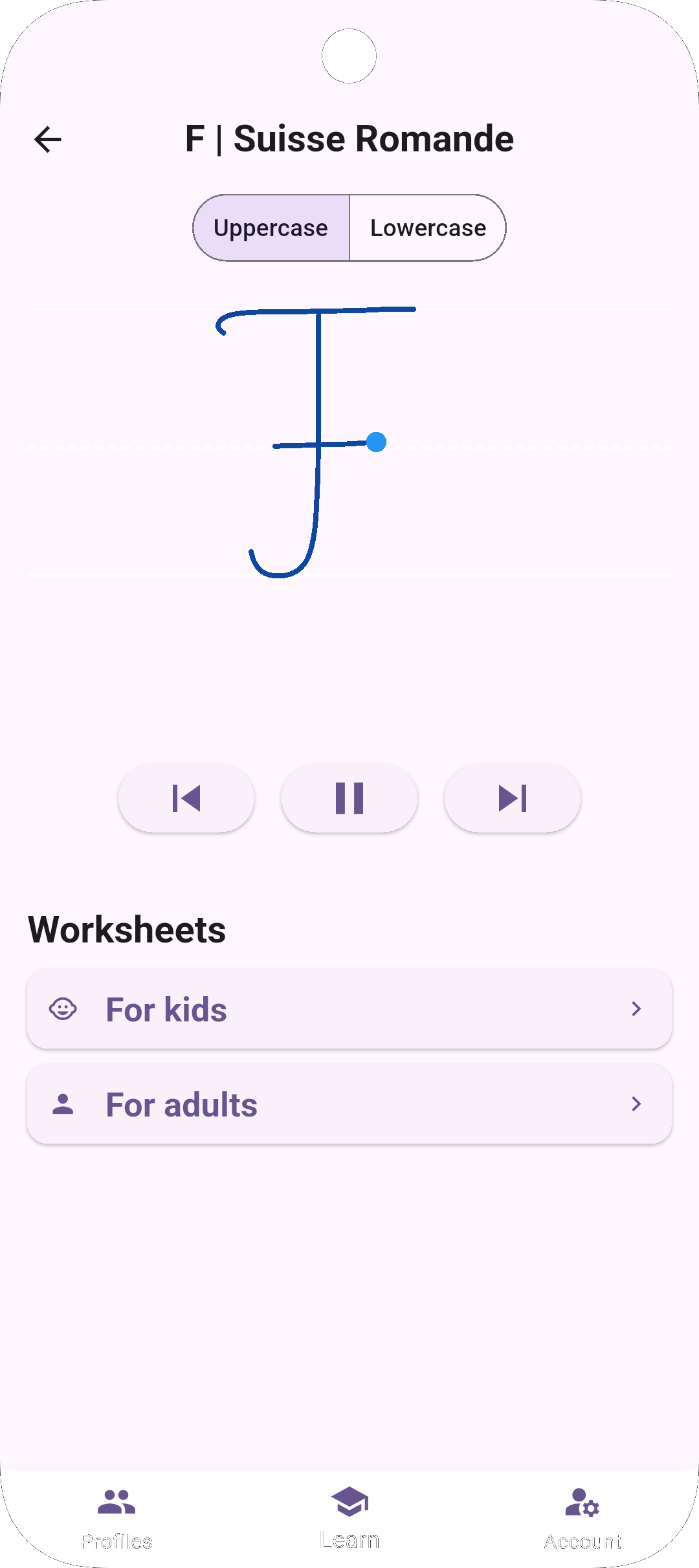Toggle the letter case selector to Lowercase
This screenshot has width=699, height=1568.
tap(427, 228)
